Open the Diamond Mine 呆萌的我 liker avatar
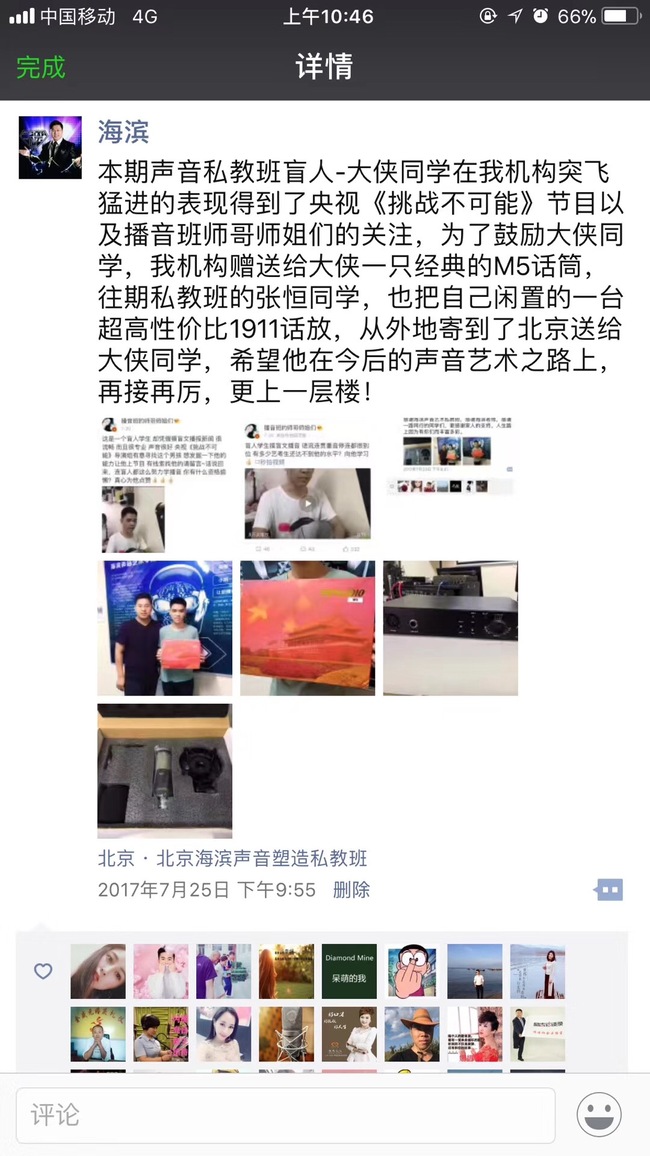Image resolution: width=650 pixels, height=1156 pixels. click(x=349, y=971)
